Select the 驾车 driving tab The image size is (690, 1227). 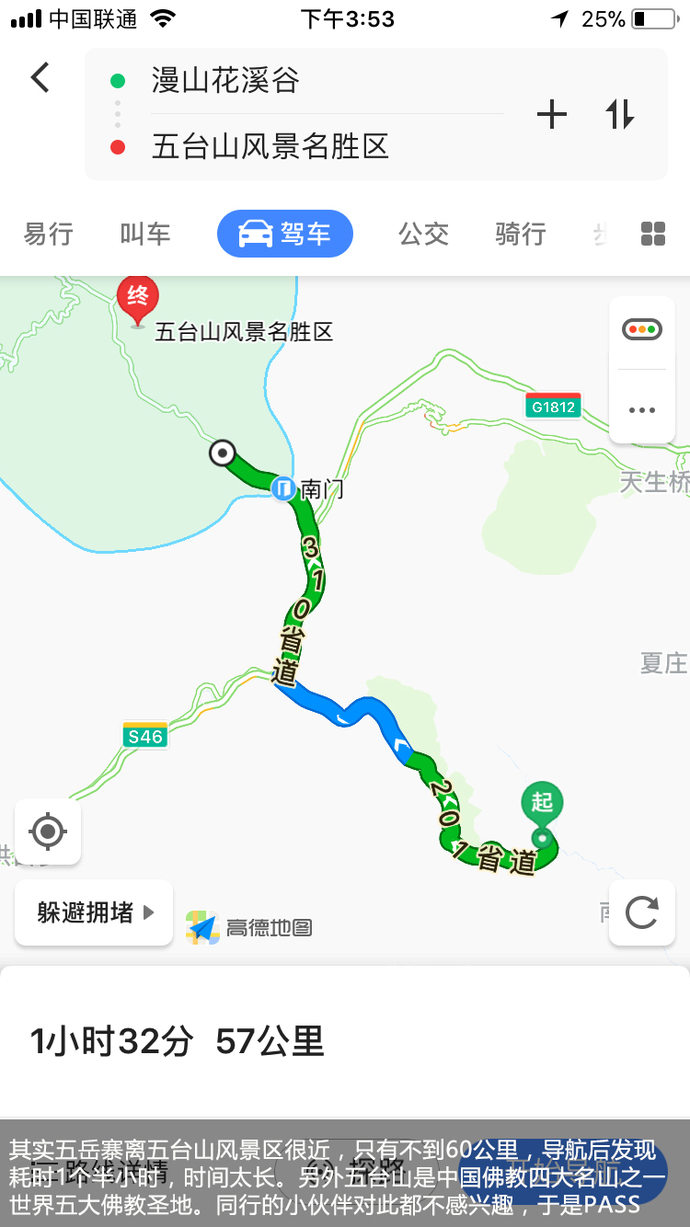click(x=285, y=234)
